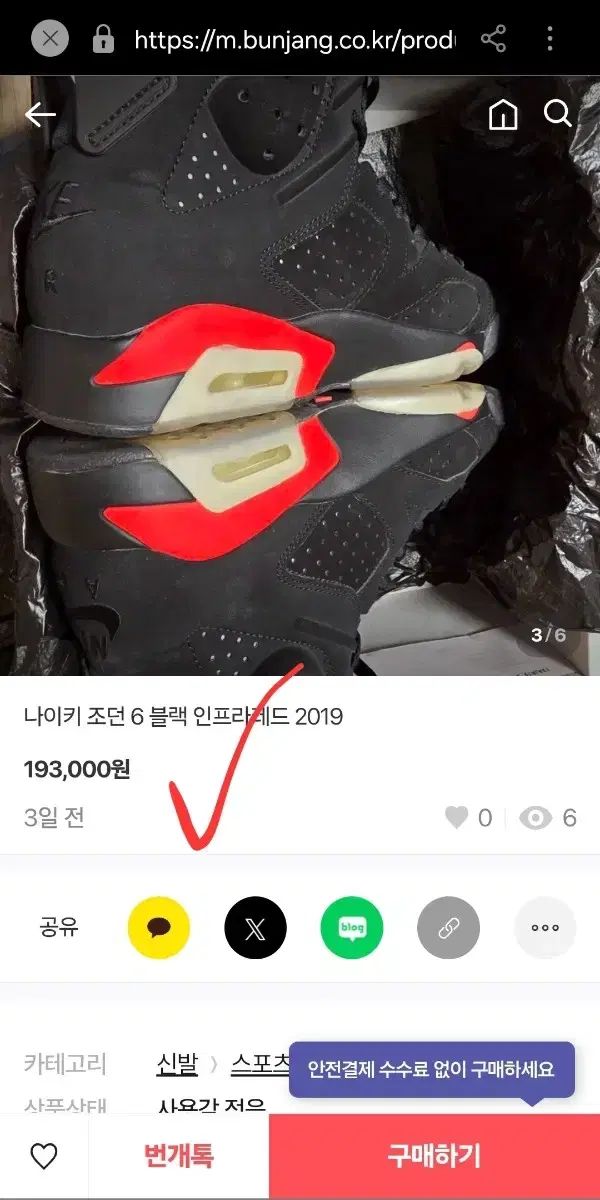
Task: Copy the product link
Action: (448, 928)
